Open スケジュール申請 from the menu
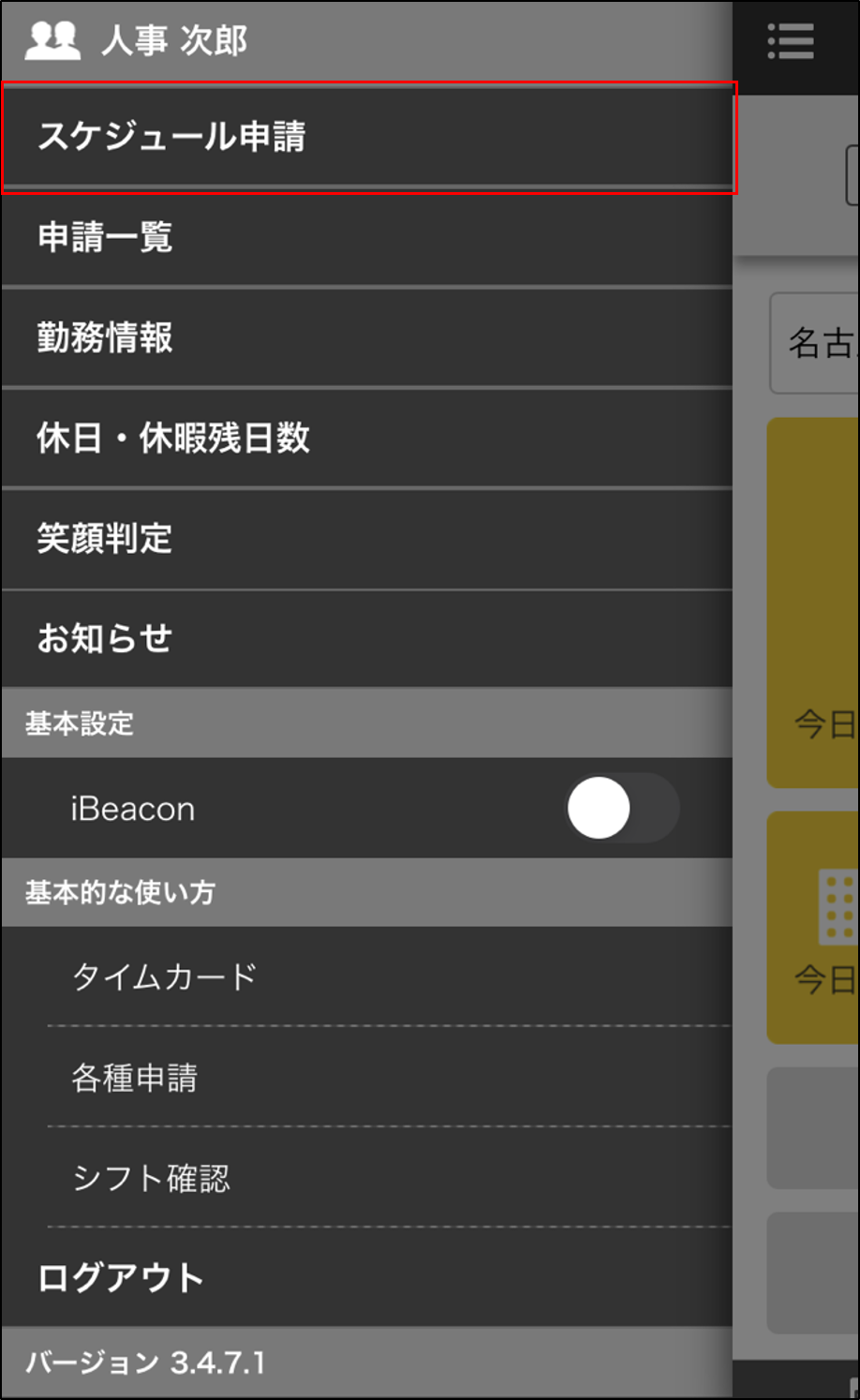 point(365,137)
